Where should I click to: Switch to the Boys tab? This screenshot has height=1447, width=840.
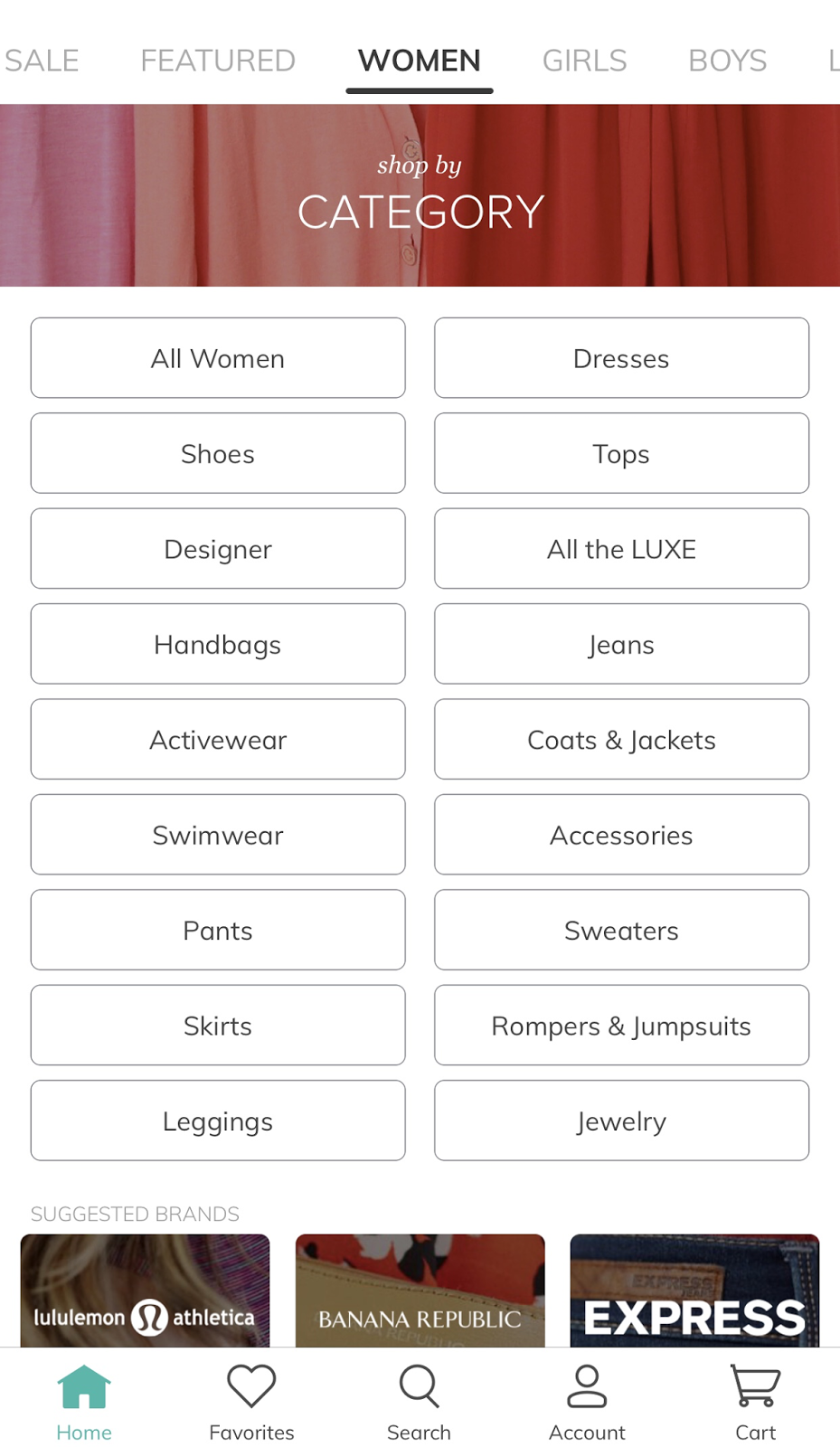coord(727,61)
